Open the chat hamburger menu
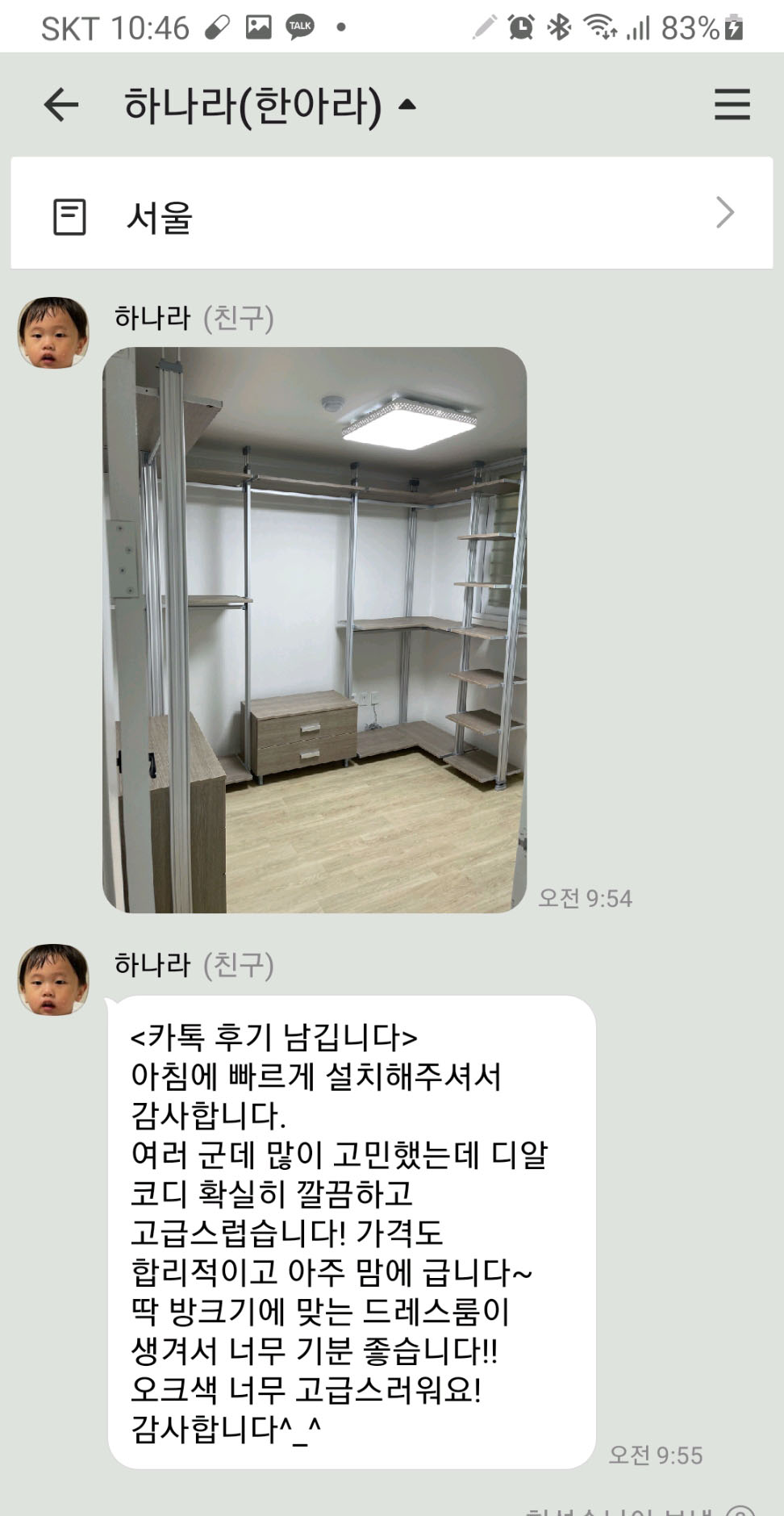This screenshot has height=1516, width=784. pos(732,105)
